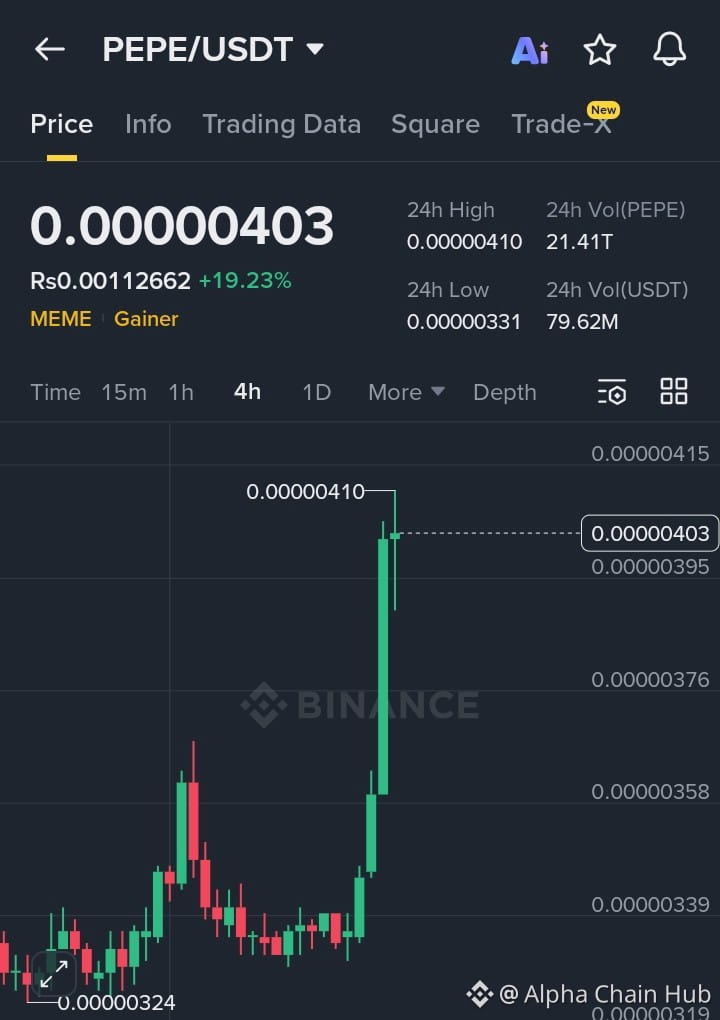Add PEPE/USDT to favorites with the star
The height and width of the screenshot is (1020, 720).
pyautogui.click(x=600, y=49)
